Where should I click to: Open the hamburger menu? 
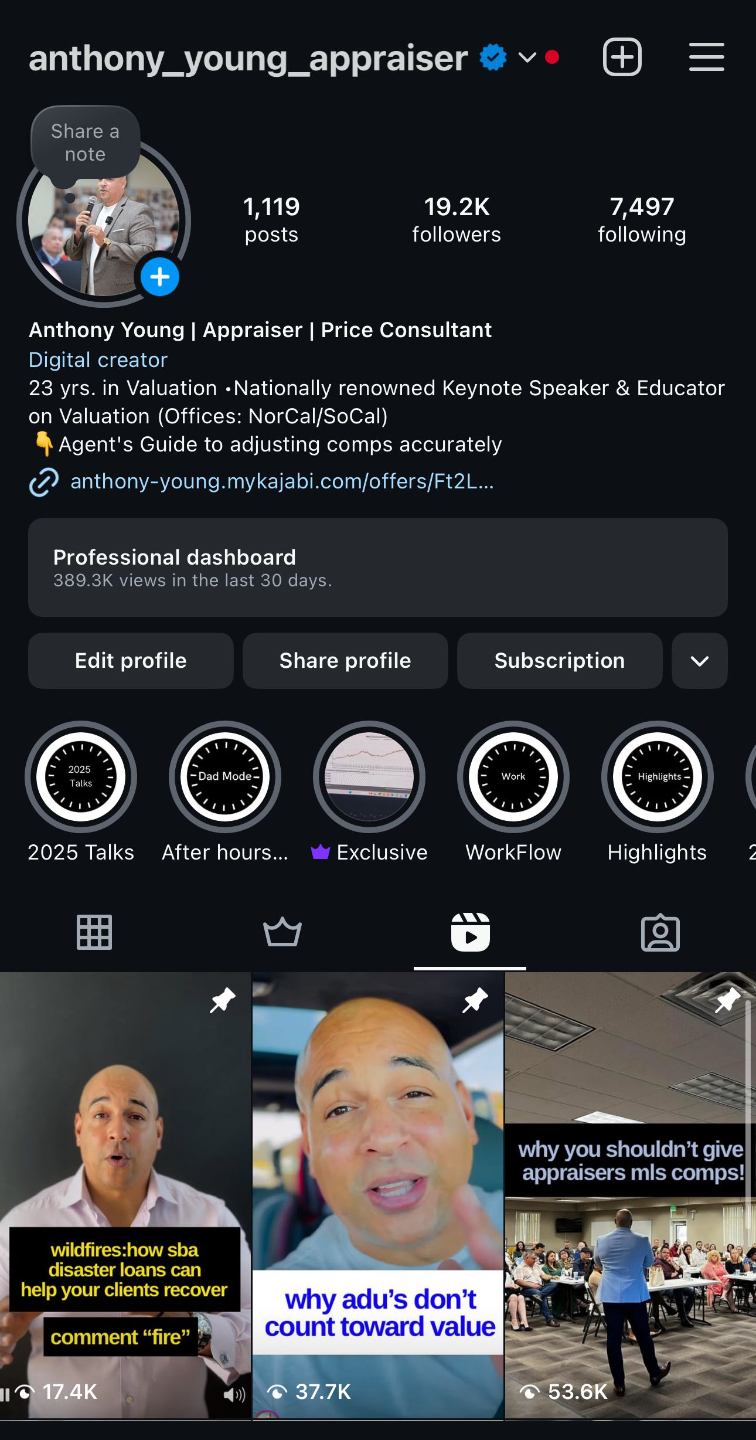[706, 57]
